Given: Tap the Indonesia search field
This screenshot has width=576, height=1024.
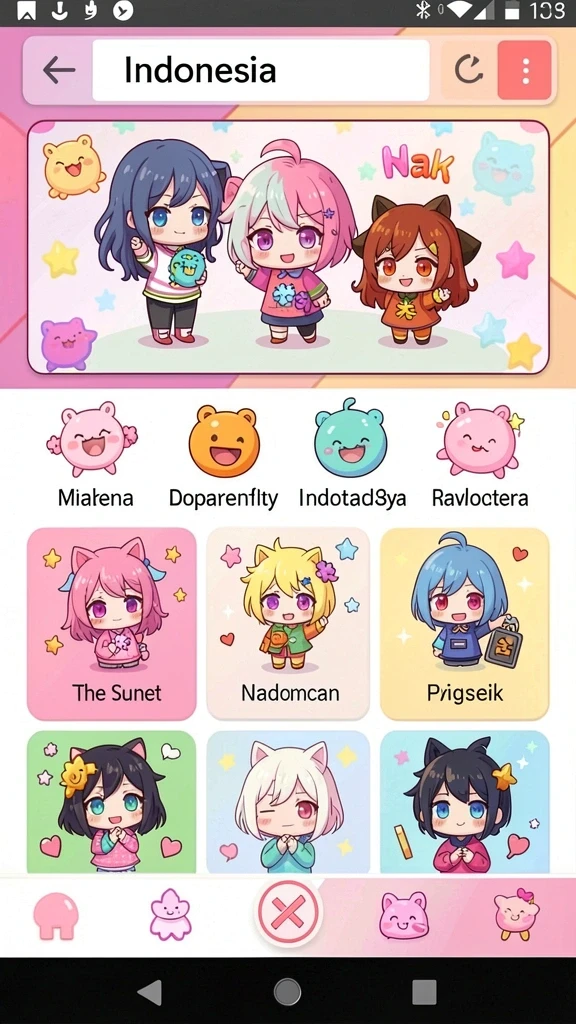Looking at the screenshot, I should click(x=261, y=71).
